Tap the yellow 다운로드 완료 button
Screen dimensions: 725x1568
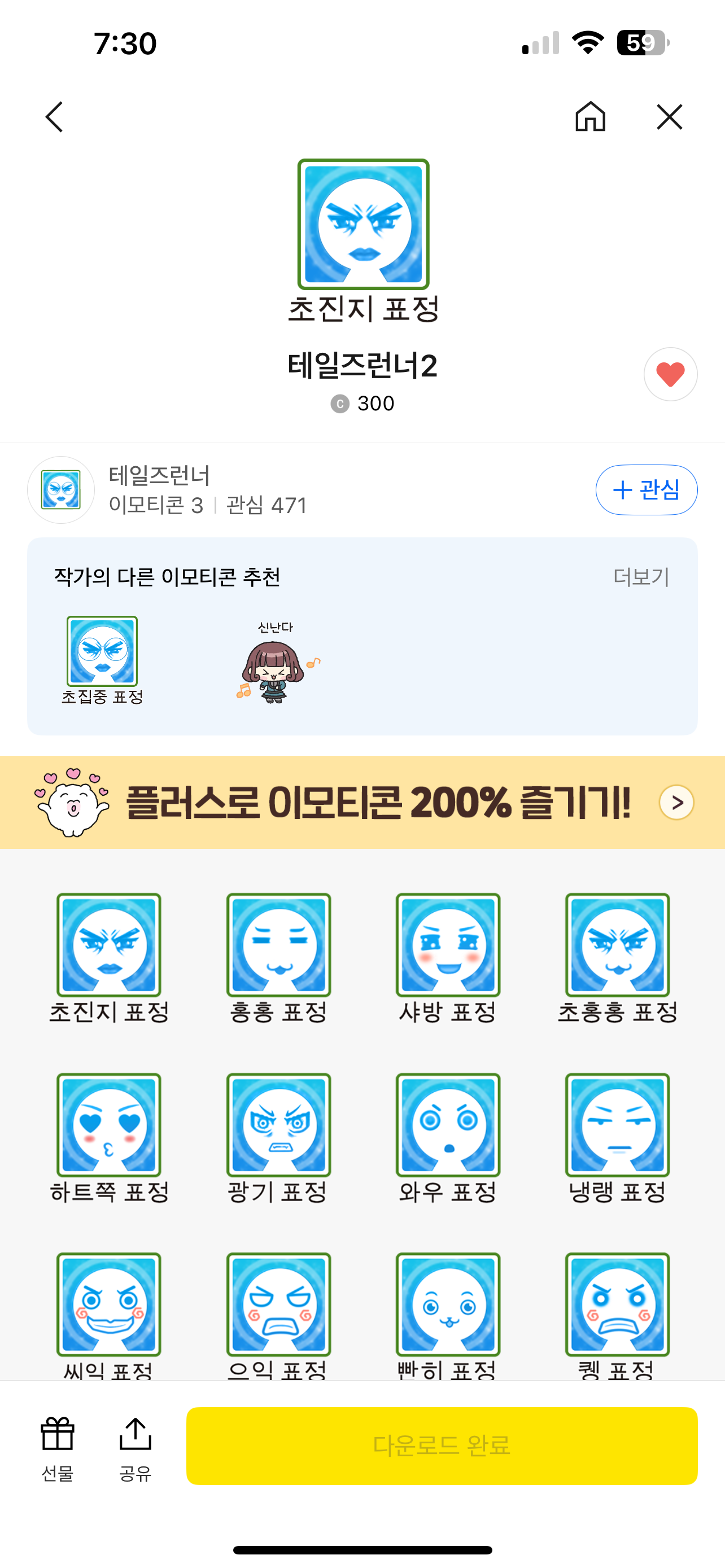click(x=442, y=1446)
